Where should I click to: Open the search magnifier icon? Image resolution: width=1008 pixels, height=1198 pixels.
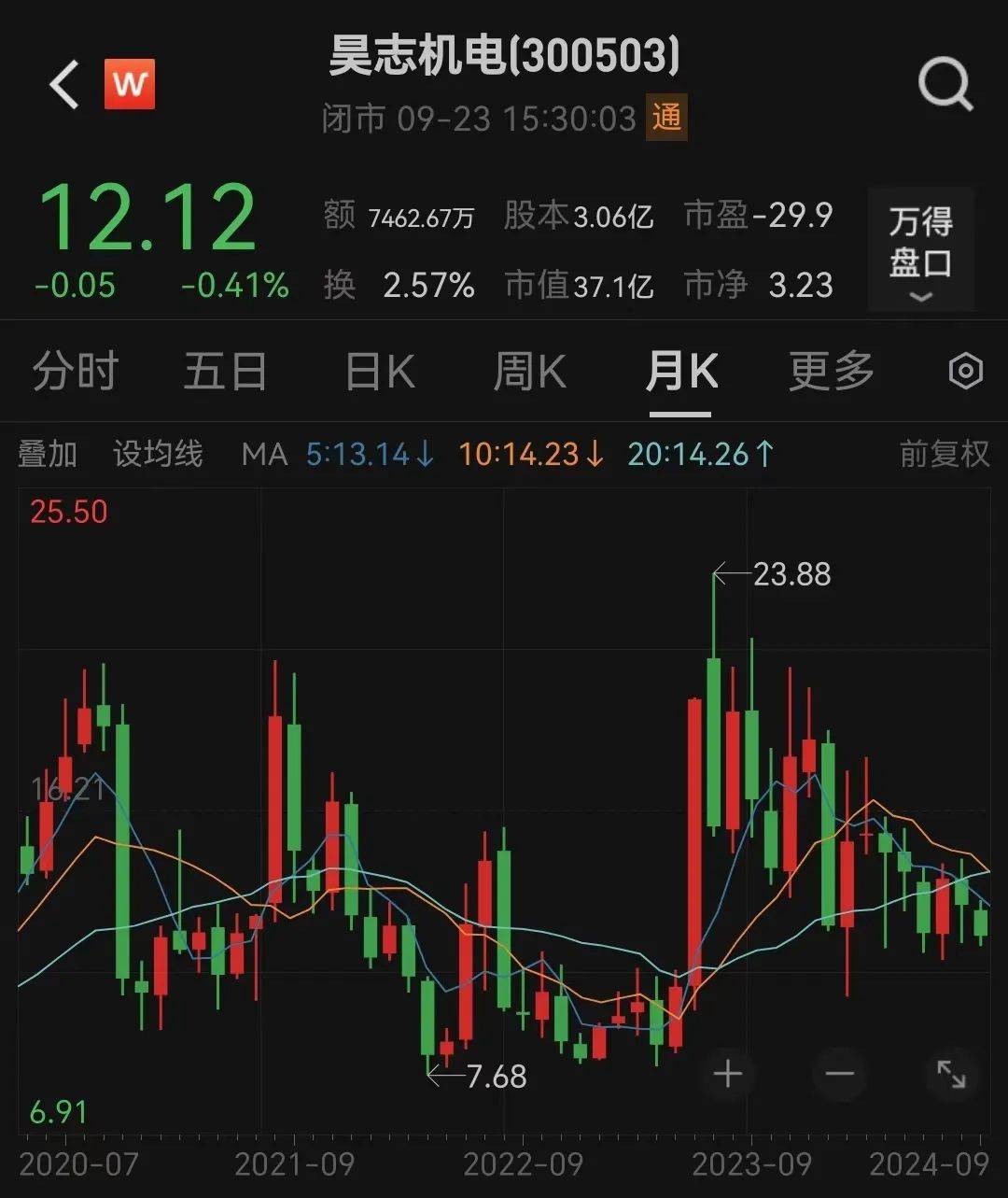(945, 87)
